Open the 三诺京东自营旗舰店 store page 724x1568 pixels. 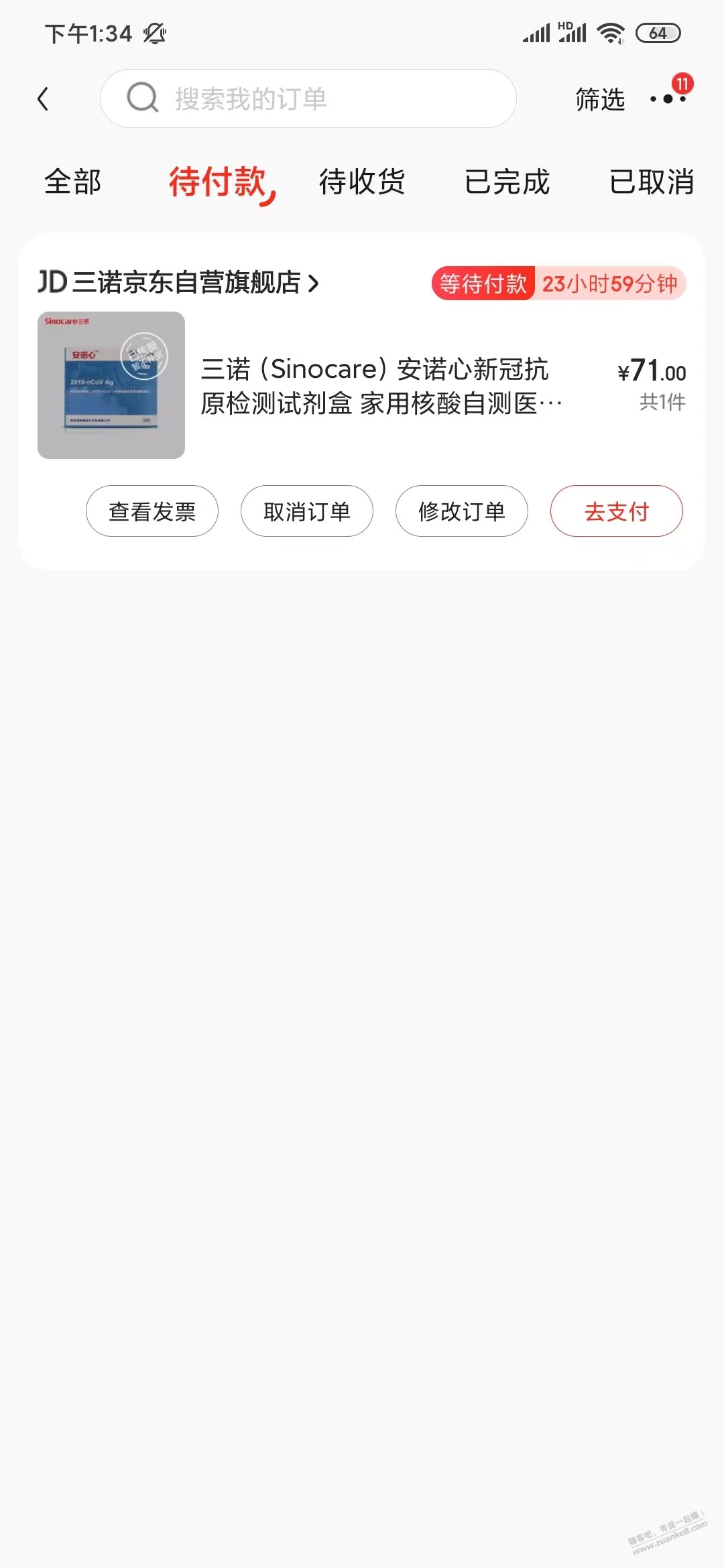[x=178, y=283]
